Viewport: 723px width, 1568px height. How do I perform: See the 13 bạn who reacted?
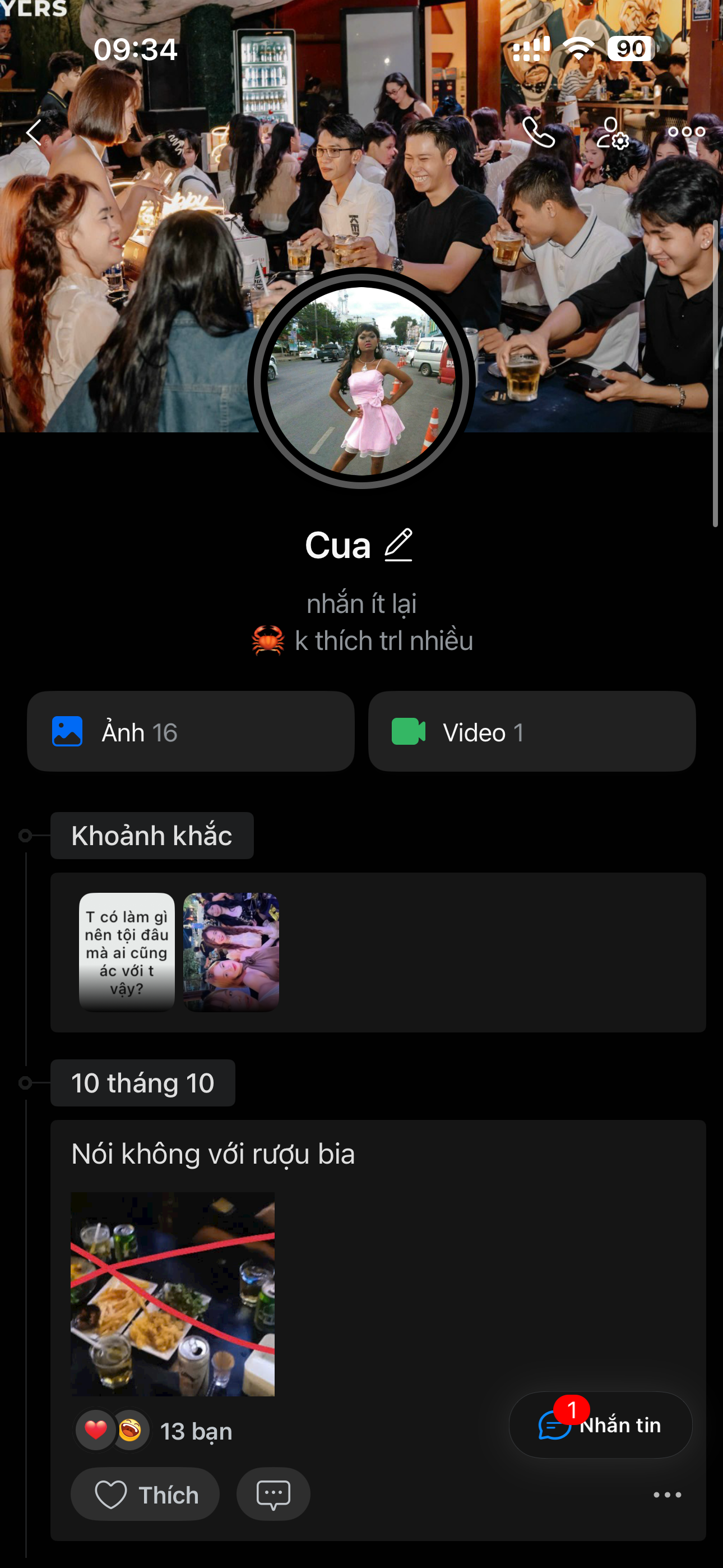(194, 1431)
